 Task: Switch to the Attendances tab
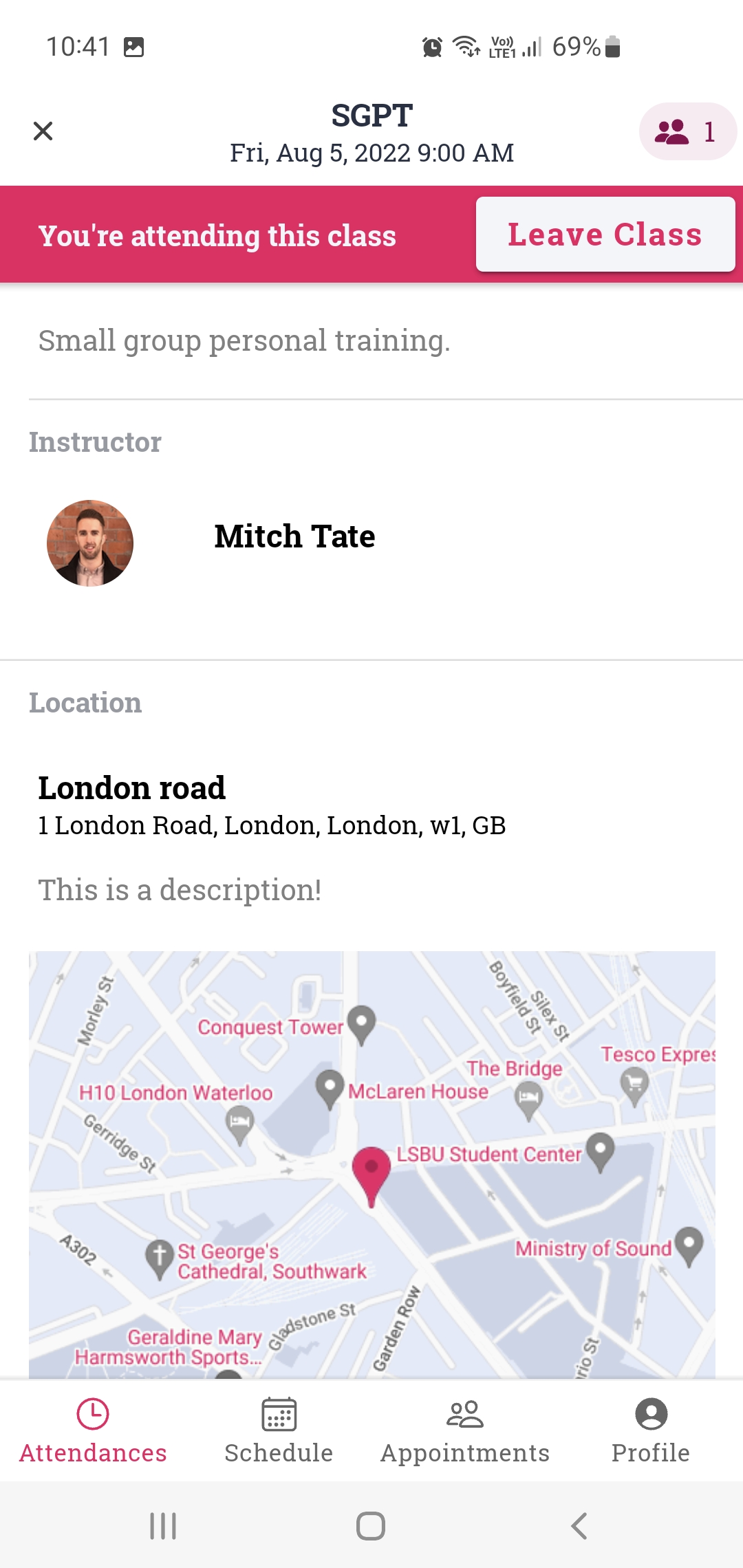[x=93, y=1430]
